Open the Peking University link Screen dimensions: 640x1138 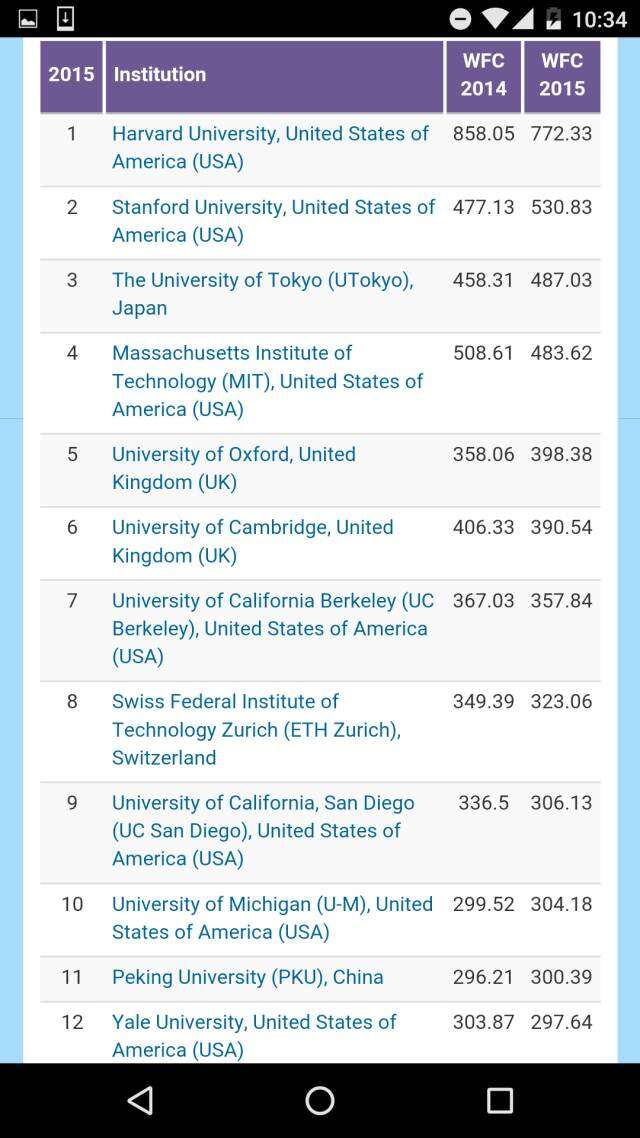tap(247, 976)
